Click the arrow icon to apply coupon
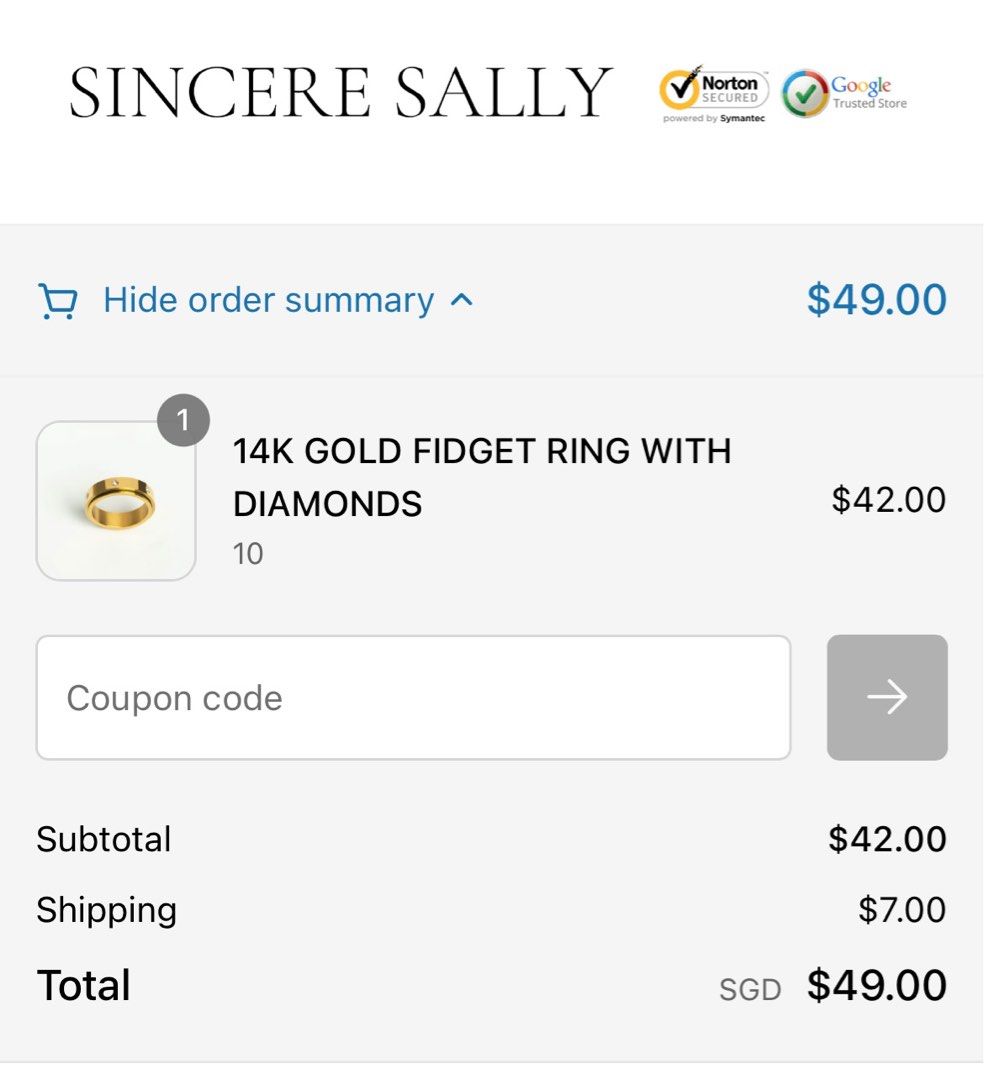This screenshot has width=984, height=1080. (x=886, y=697)
